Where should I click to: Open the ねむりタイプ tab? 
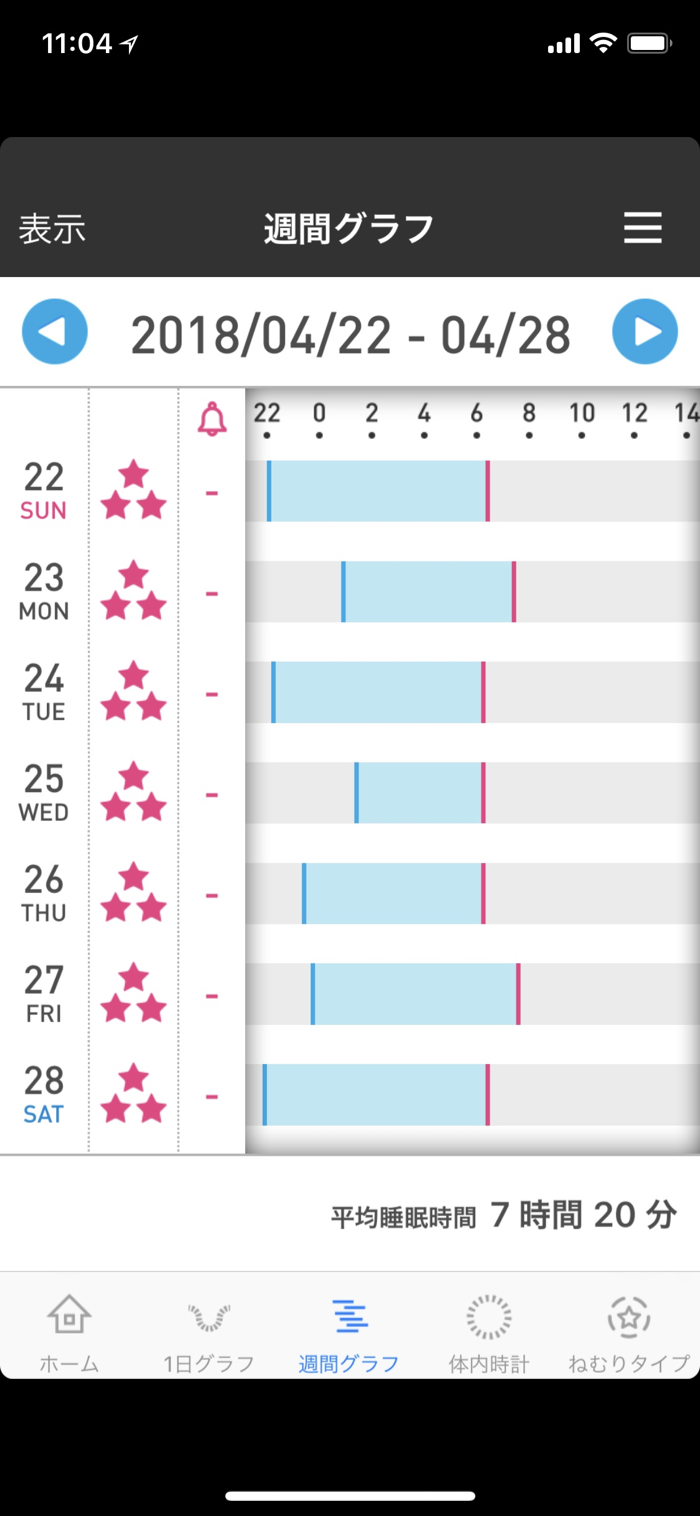click(629, 1332)
